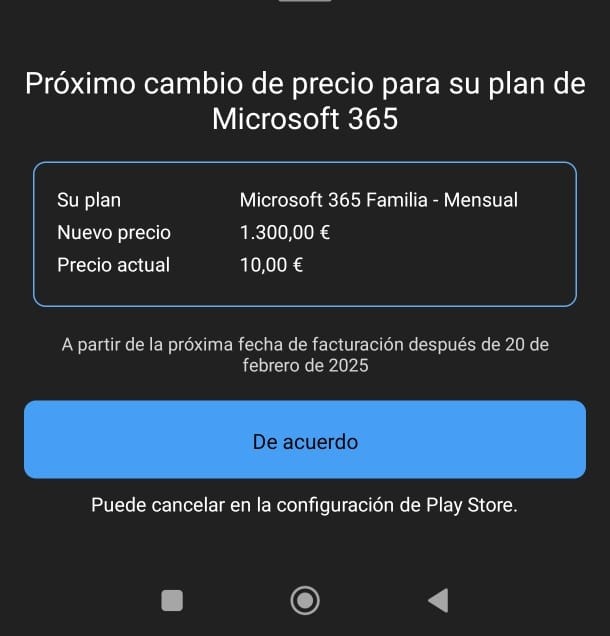Open the recent apps view
The height and width of the screenshot is (636, 610).
(172, 600)
